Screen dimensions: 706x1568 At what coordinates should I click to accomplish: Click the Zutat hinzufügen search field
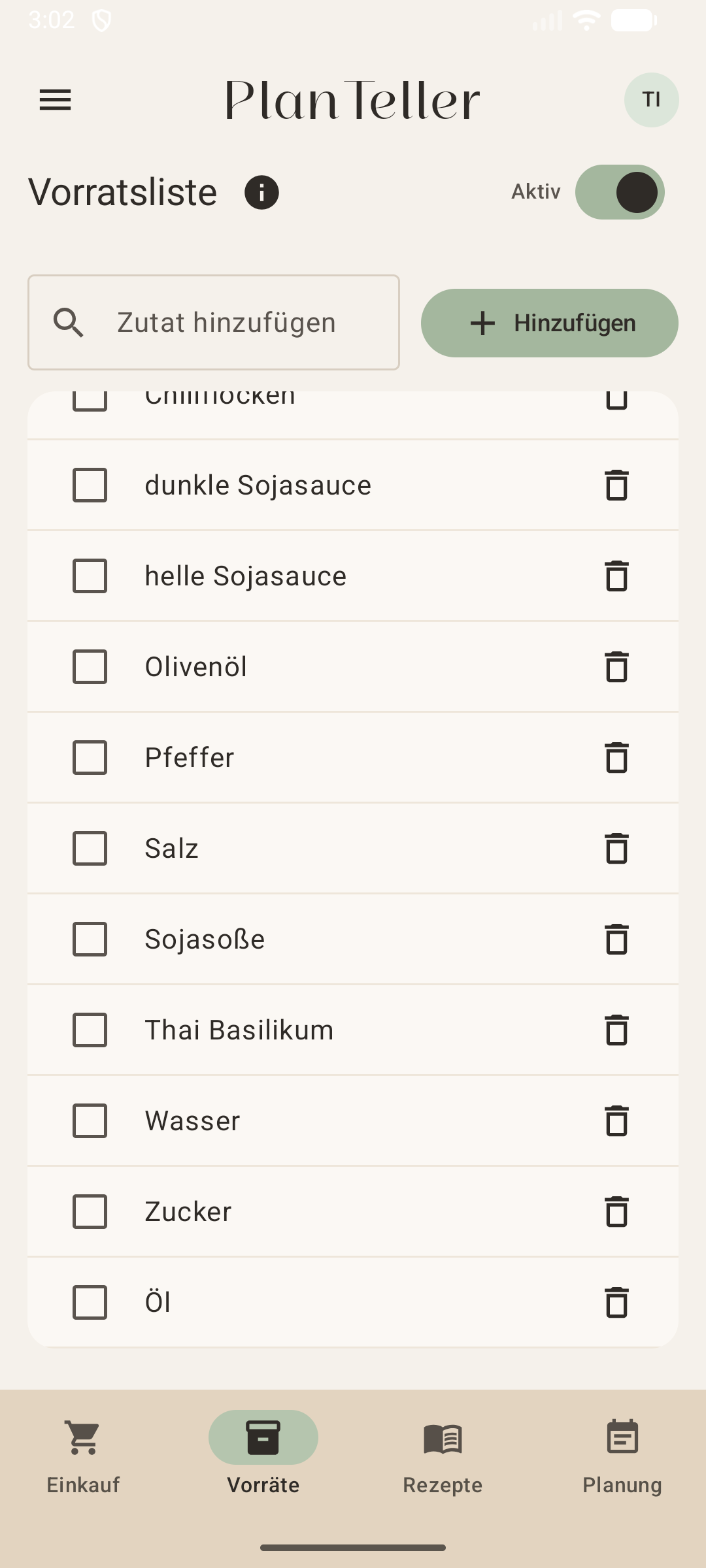click(x=213, y=322)
